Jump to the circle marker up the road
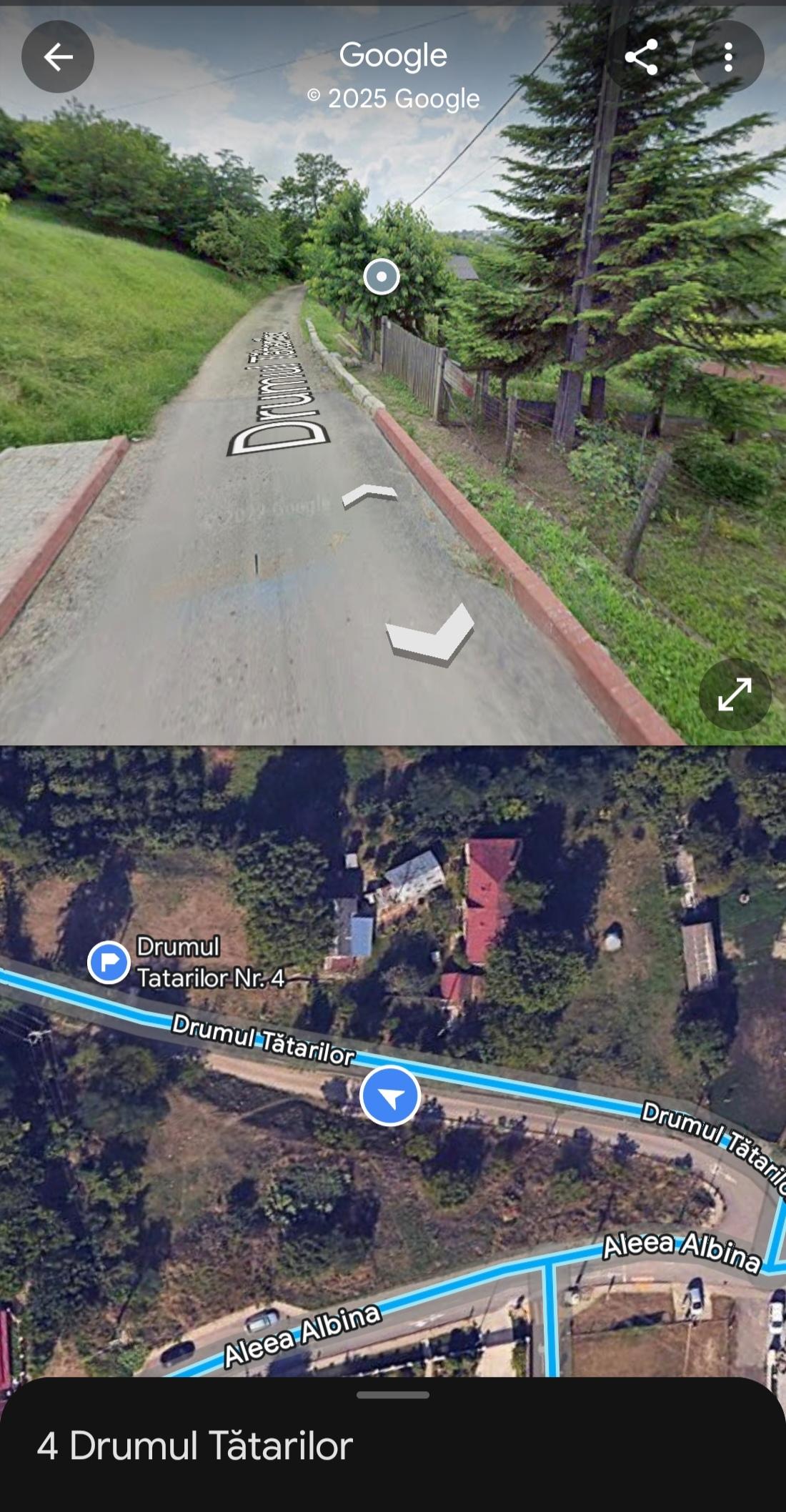The width and height of the screenshot is (786, 1512). pyautogui.click(x=382, y=277)
